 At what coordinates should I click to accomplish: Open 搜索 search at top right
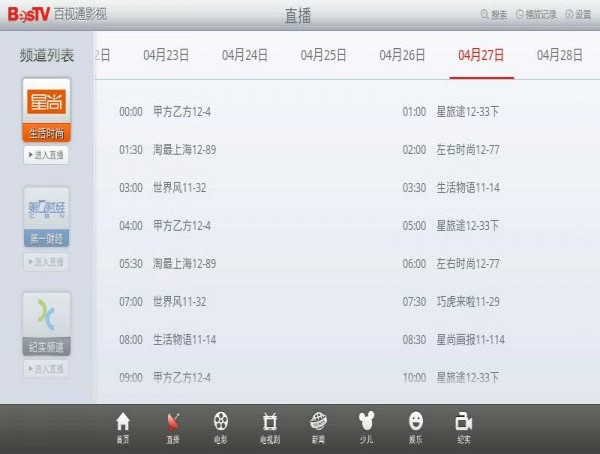[x=494, y=14]
